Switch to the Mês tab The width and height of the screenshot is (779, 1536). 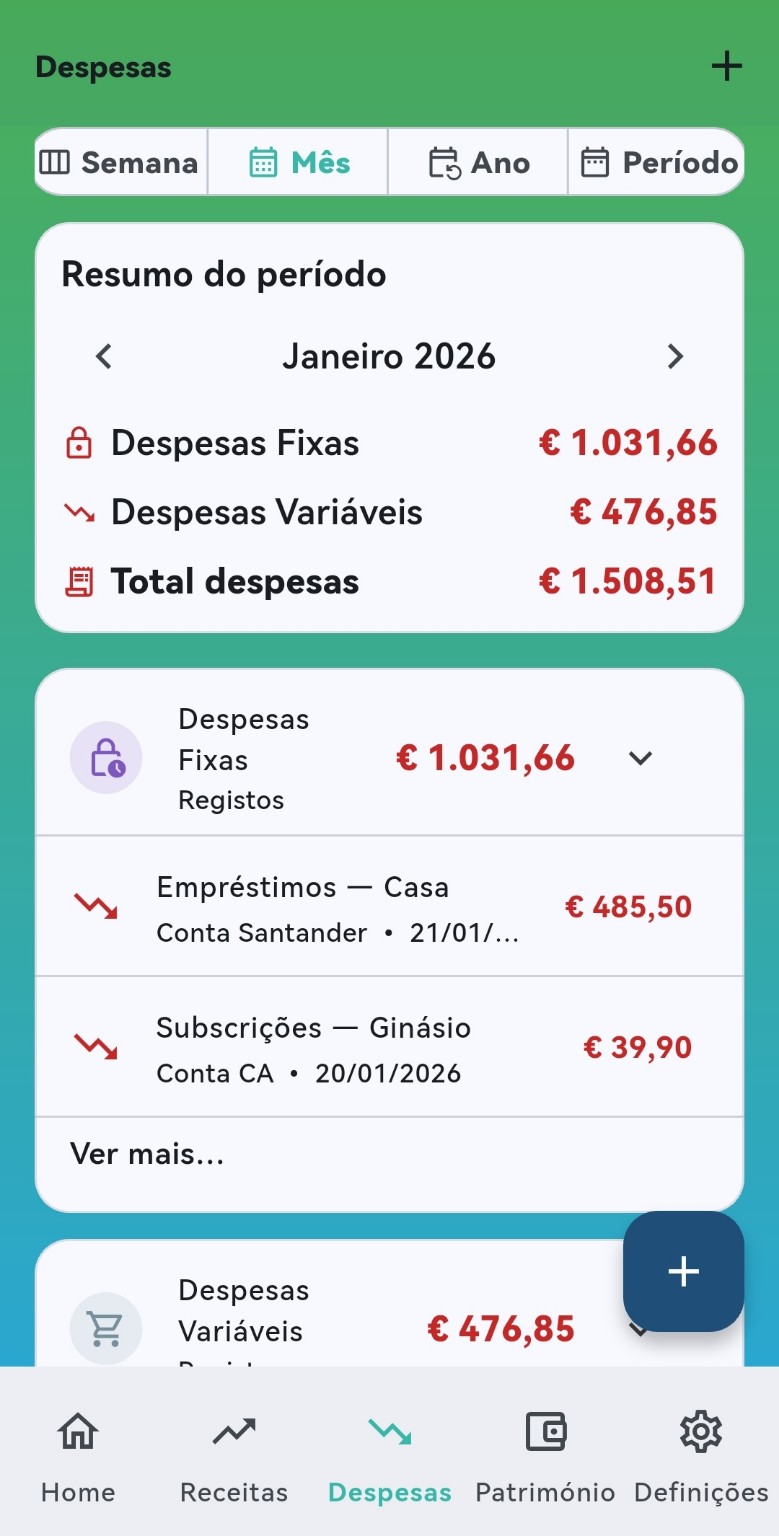(297, 162)
